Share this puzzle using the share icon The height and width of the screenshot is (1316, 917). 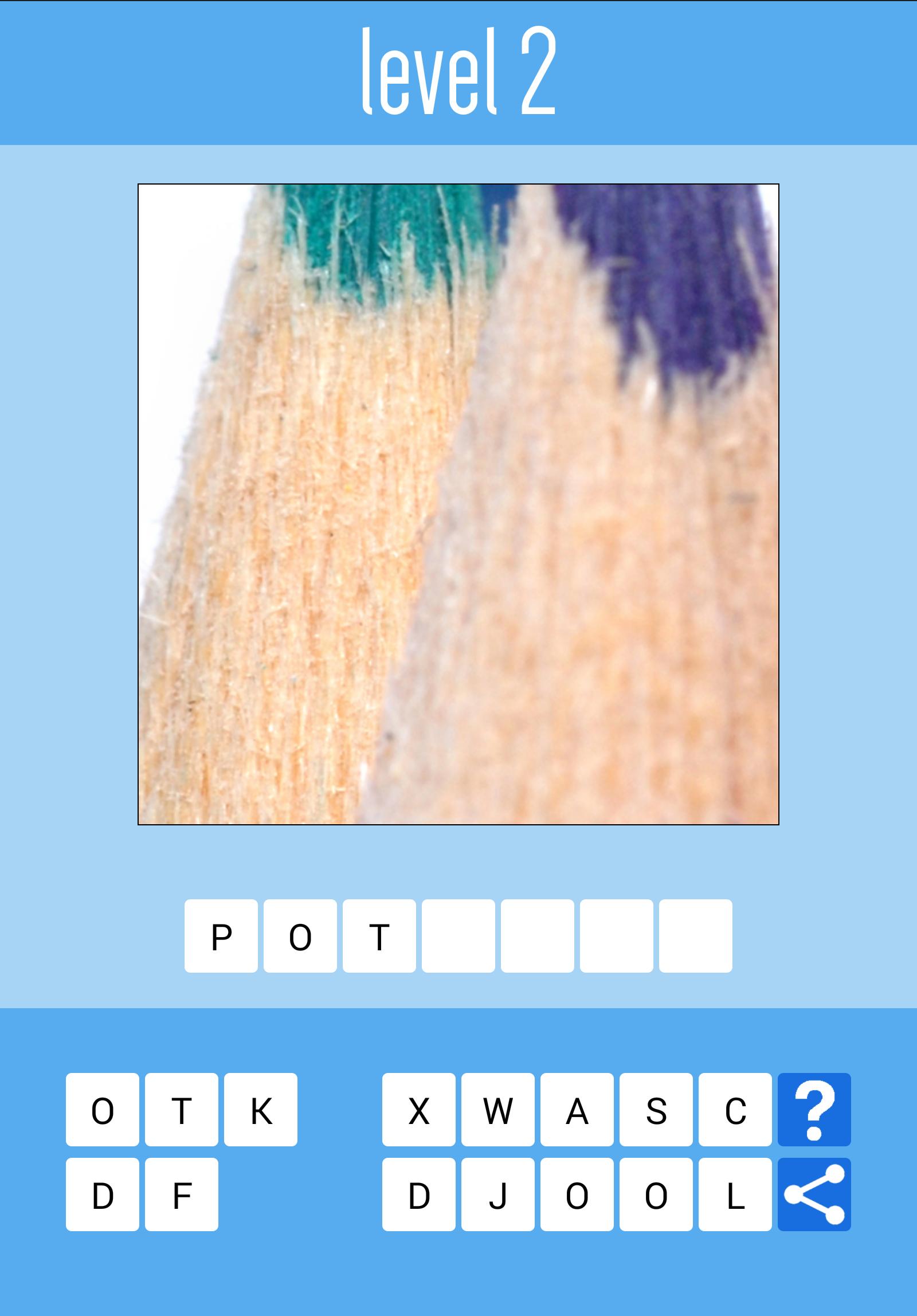pyautogui.click(x=814, y=1195)
